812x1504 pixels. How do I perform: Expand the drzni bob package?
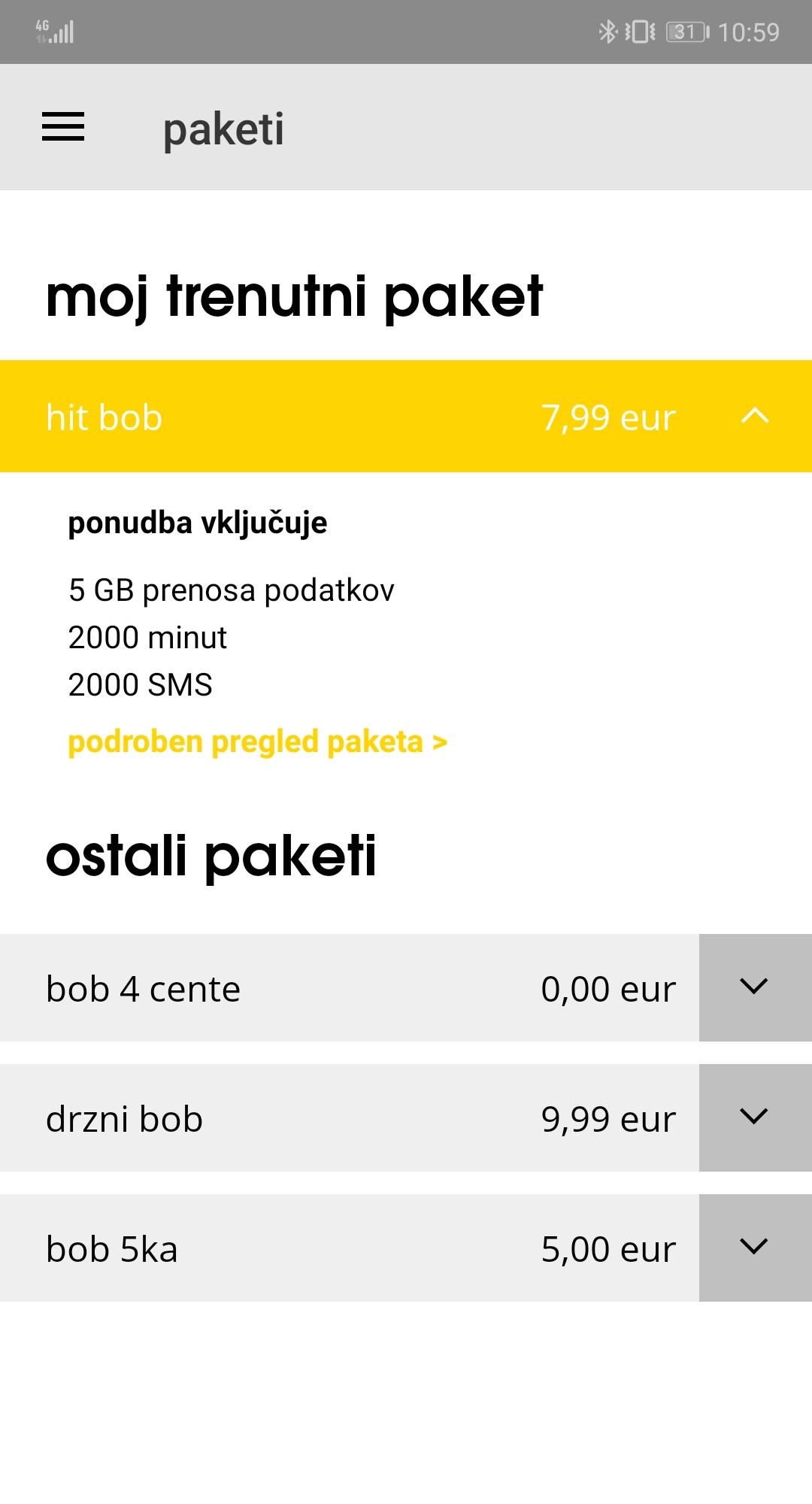(755, 1117)
